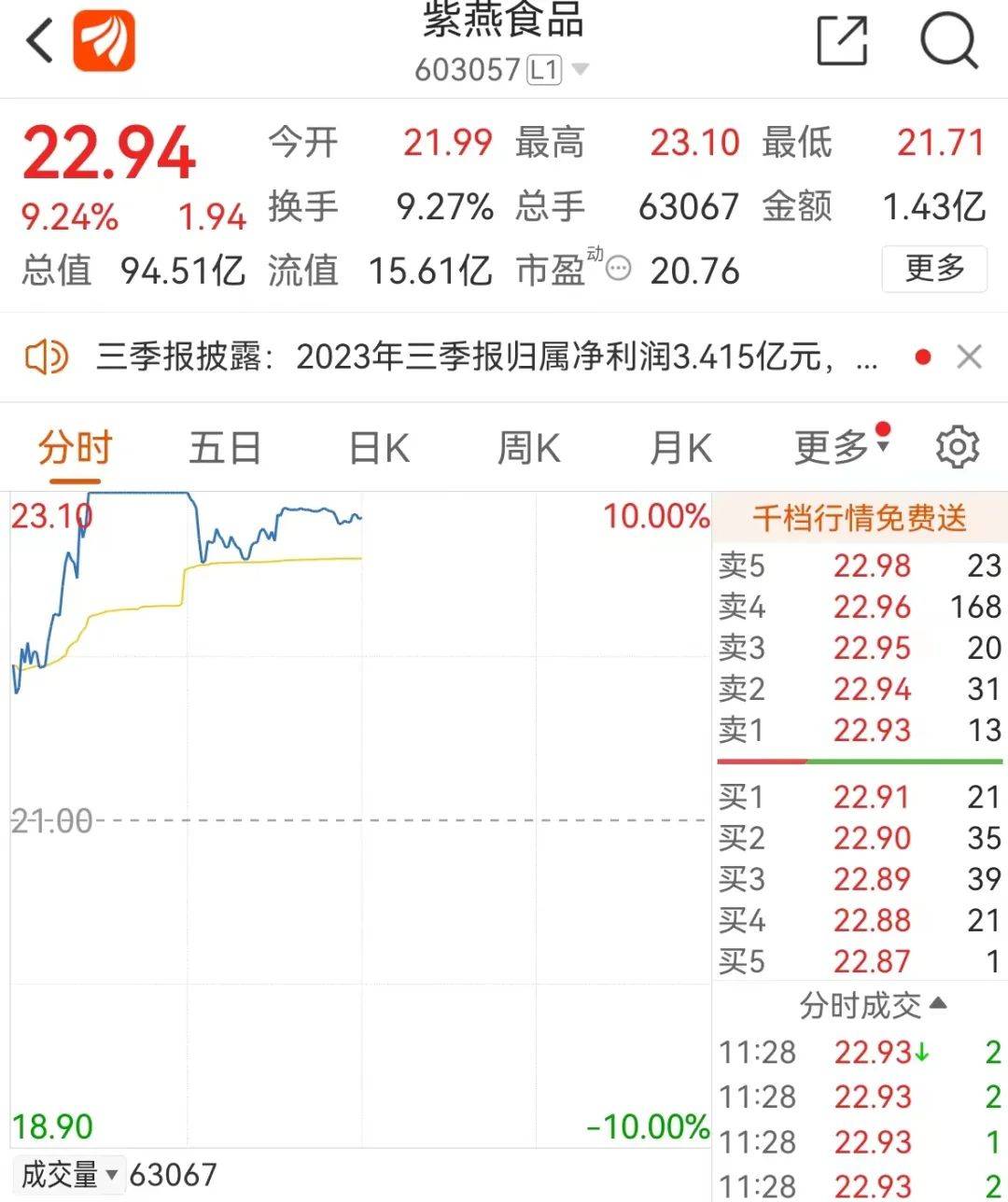1008x1202 pixels.
Task: Switch to the 周K chart tab
Action: (528, 448)
